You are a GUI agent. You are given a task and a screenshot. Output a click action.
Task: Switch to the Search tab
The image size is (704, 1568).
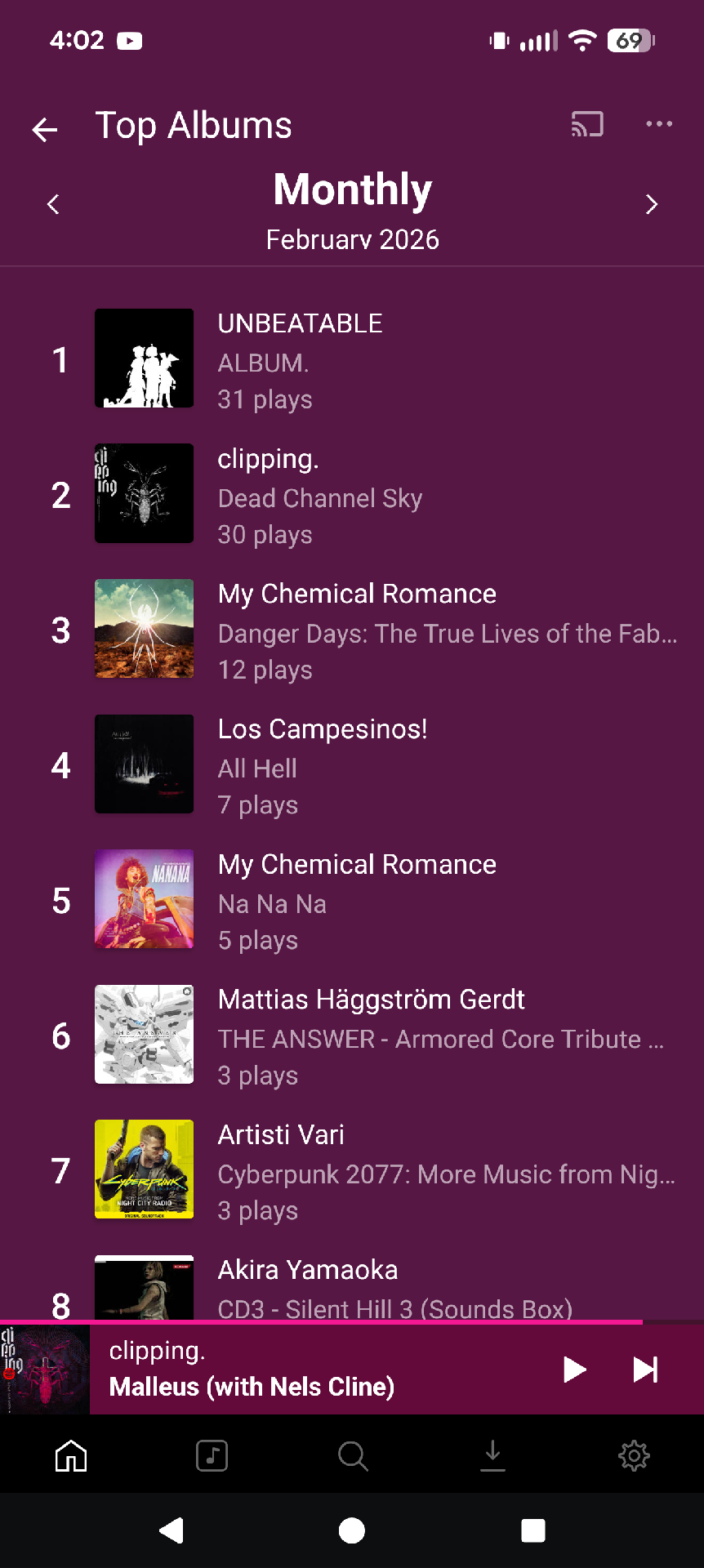pos(353,1455)
